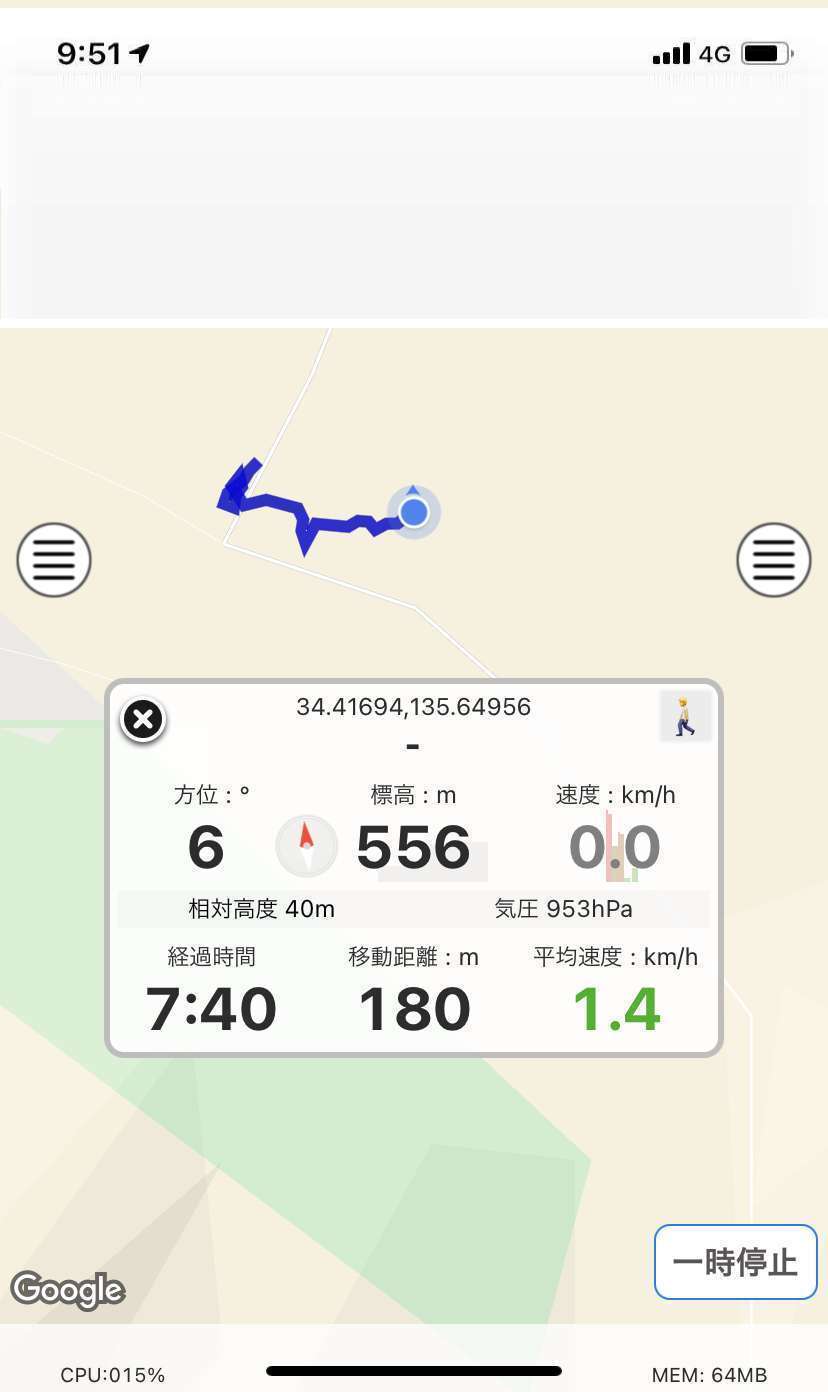Close the tracking info panel

(143, 719)
